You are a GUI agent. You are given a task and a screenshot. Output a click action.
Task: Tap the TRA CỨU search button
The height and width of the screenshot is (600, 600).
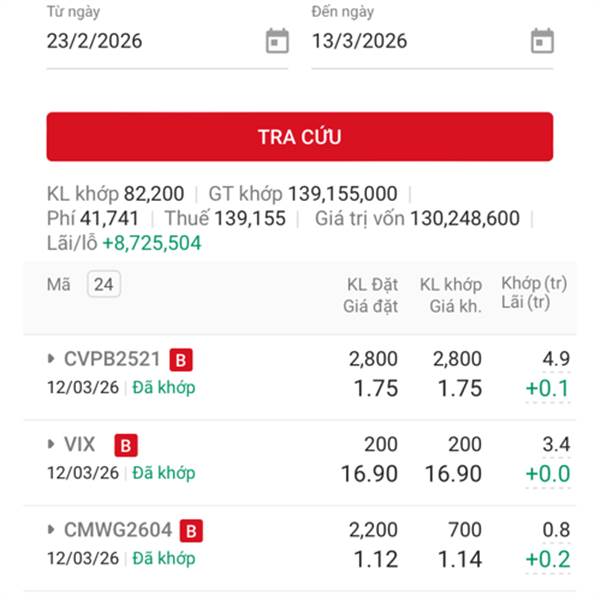(299, 137)
